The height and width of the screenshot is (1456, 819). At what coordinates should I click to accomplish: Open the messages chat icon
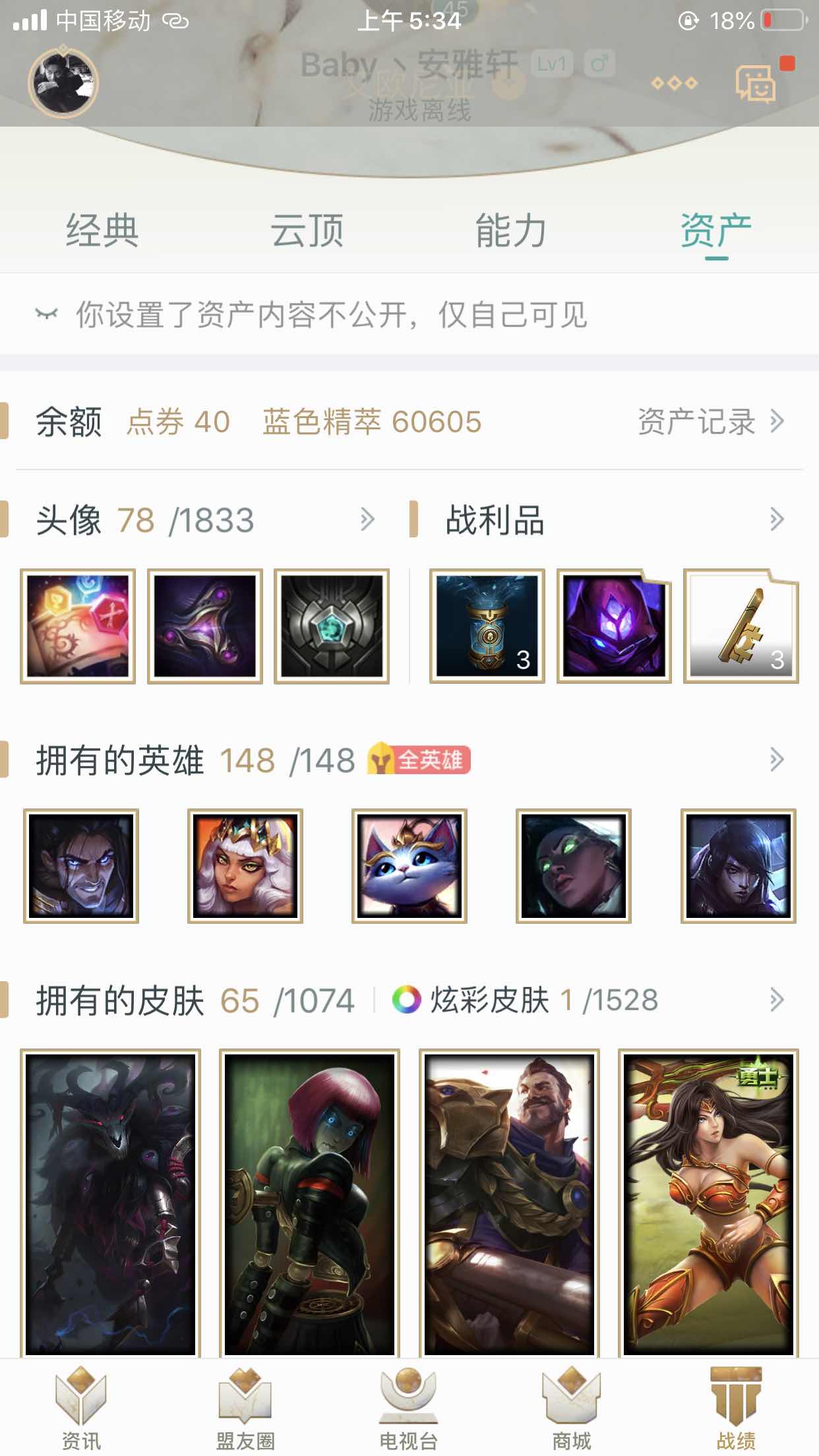pos(756,83)
